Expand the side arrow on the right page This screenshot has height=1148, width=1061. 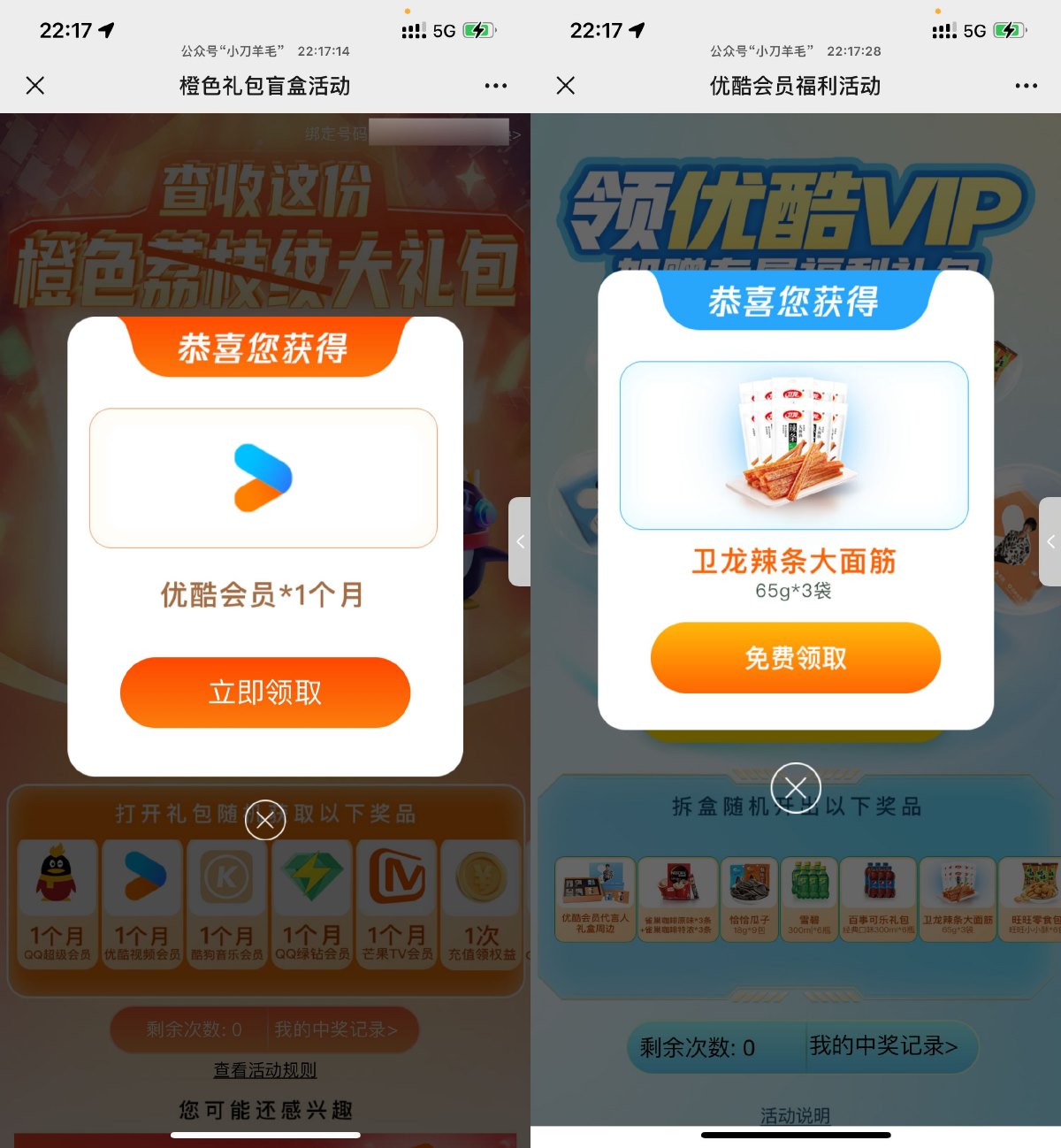click(x=1051, y=542)
